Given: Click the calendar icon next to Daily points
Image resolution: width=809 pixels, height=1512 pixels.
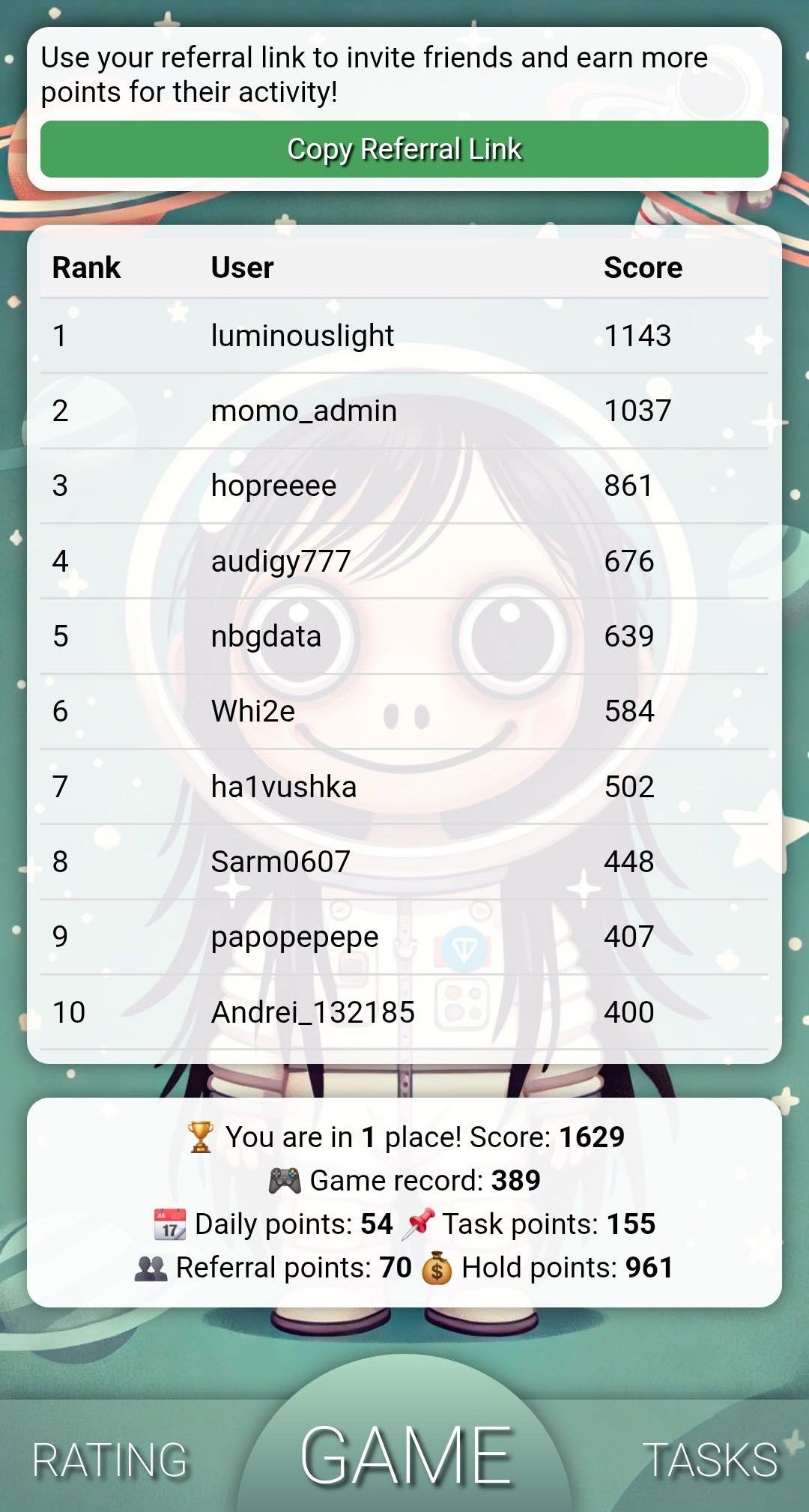Looking at the screenshot, I should click(x=169, y=1224).
